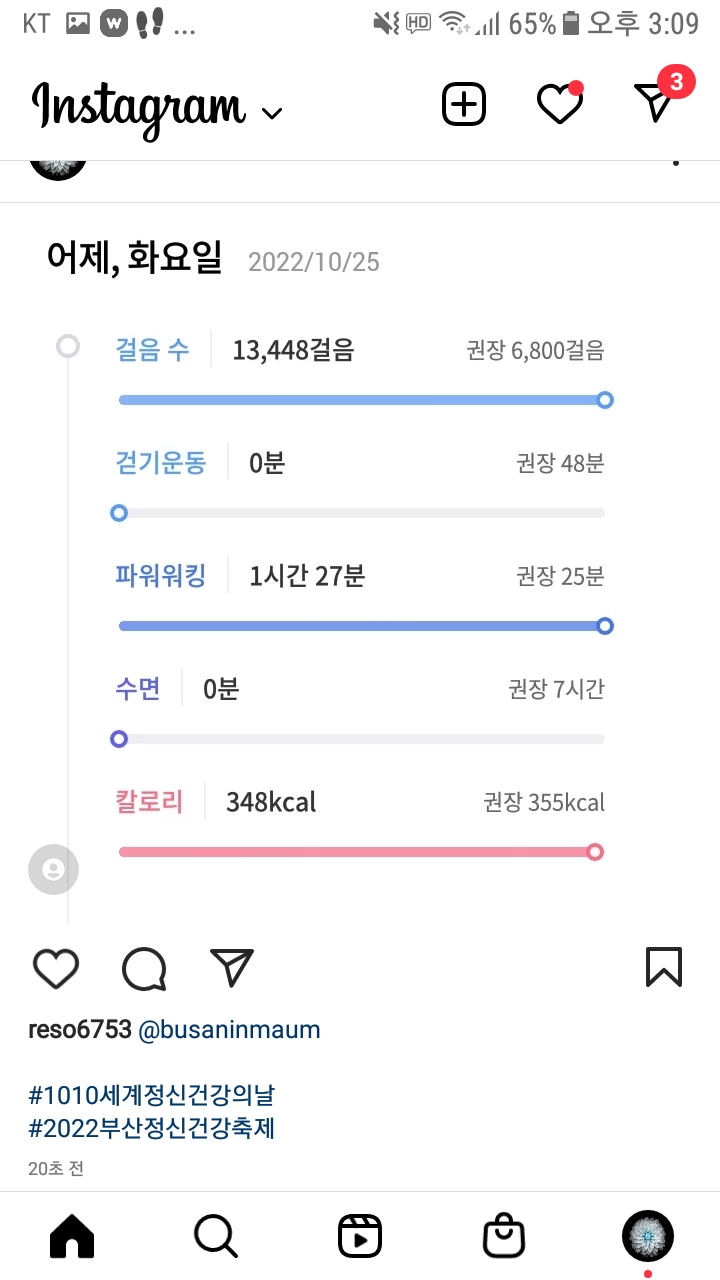Viewport: 720px width, 1280px height.
Task: Switch to the Search tab
Action: click(216, 1238)
